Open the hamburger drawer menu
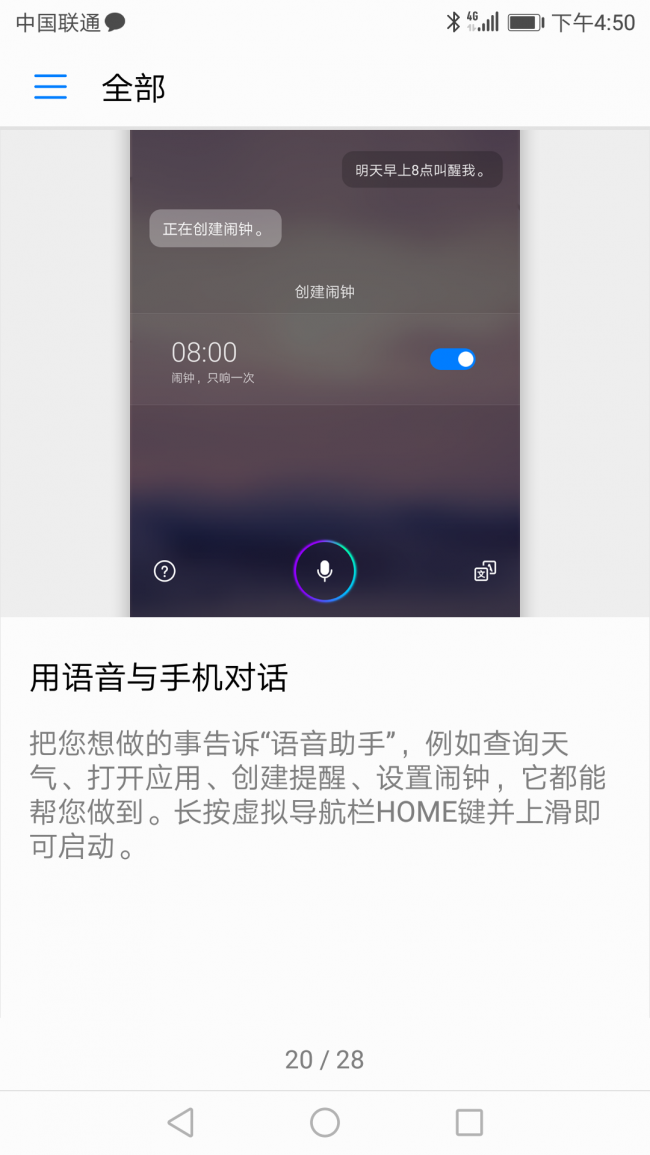 pos(50,87)
